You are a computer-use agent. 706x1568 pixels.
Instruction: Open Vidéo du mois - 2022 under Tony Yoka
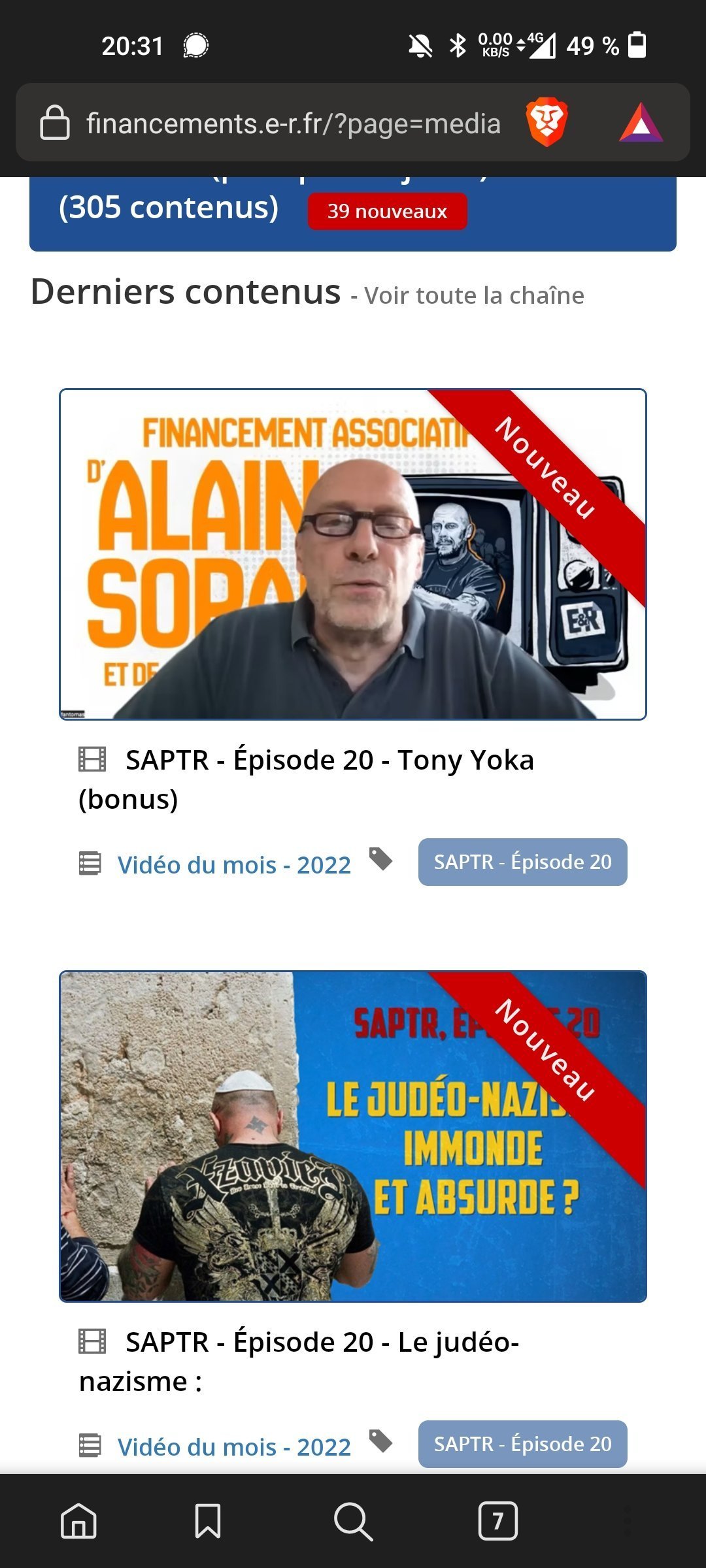click(234, 864)
